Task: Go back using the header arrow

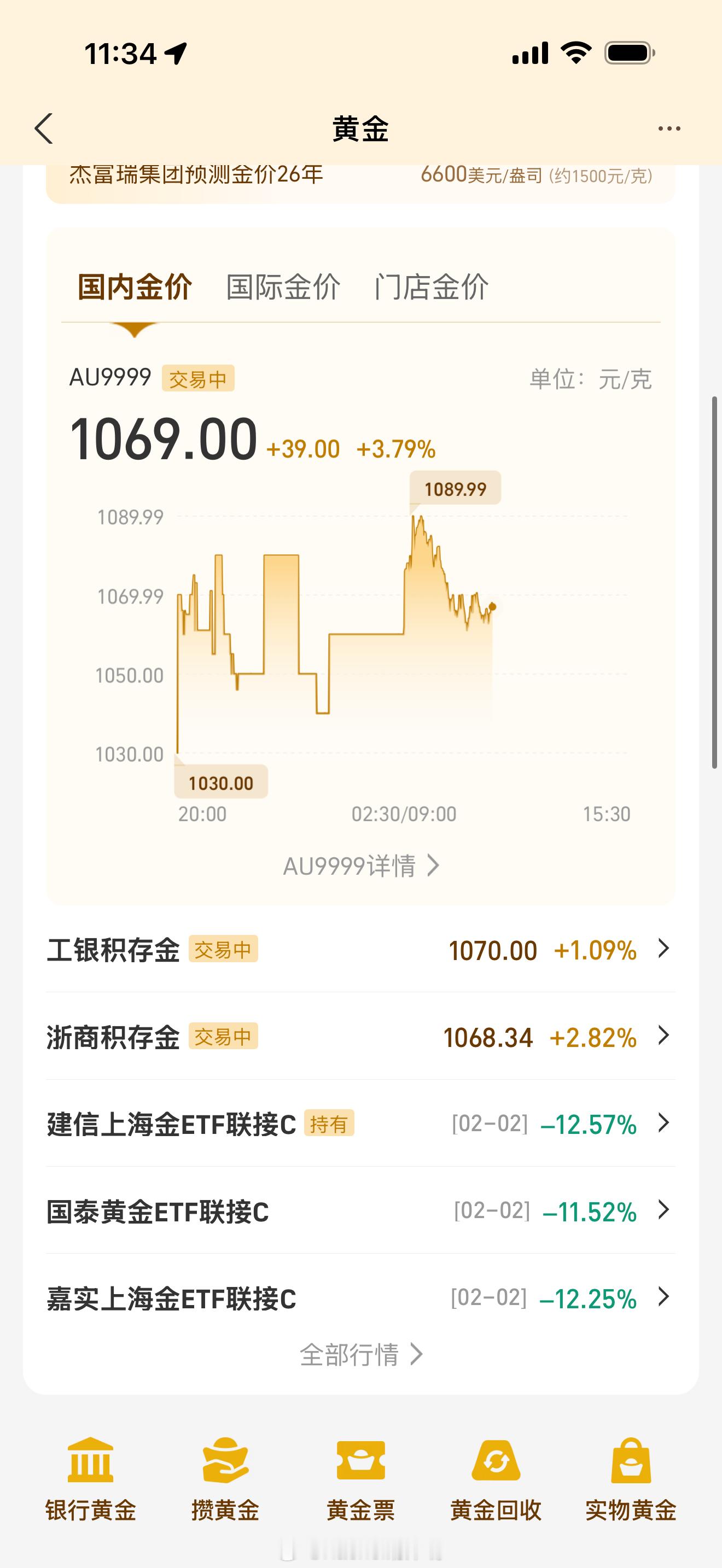Action: point(44,128)
